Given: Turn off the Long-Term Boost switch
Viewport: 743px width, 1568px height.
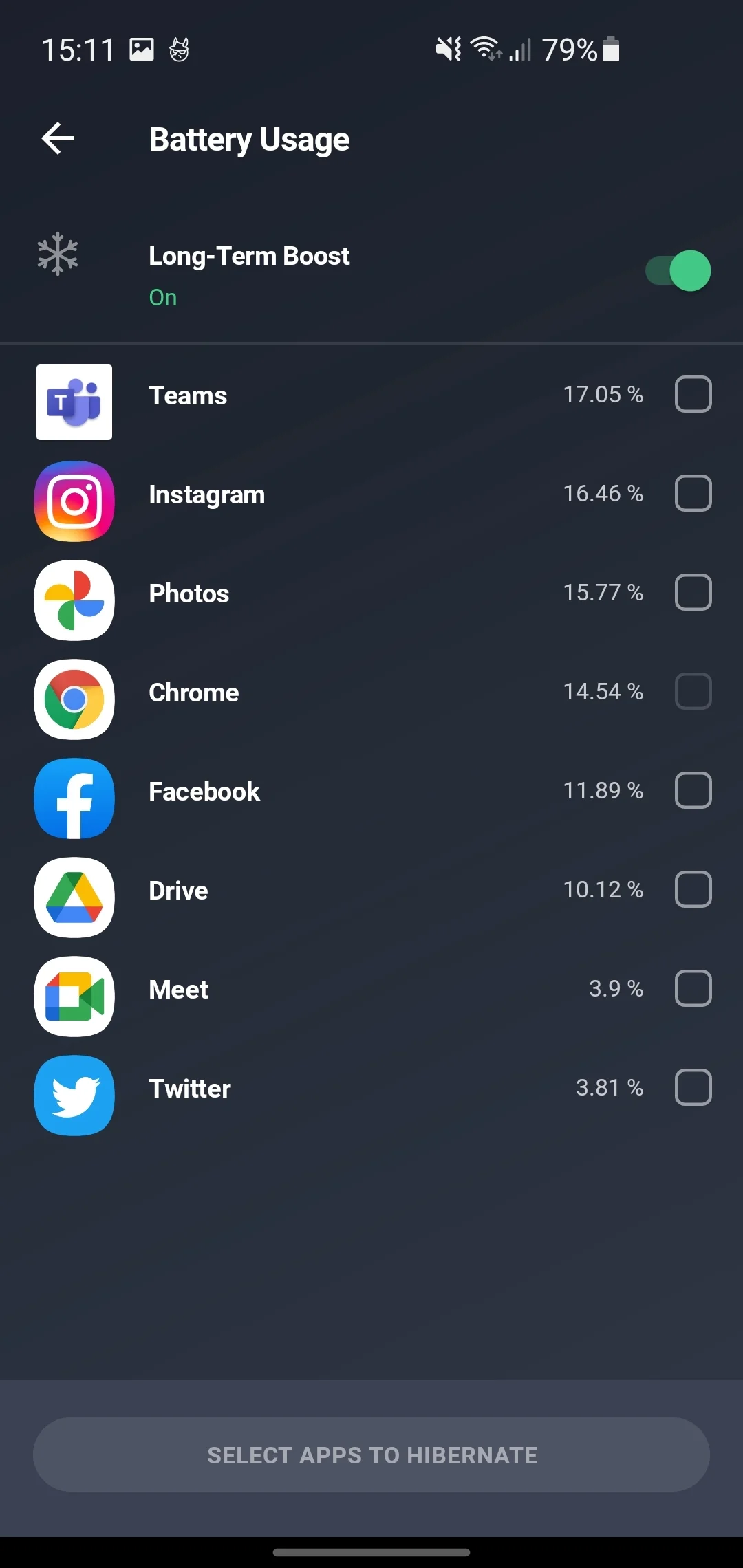Looking at the screenshot, I should pyautogui.click(x=678, y=271).
